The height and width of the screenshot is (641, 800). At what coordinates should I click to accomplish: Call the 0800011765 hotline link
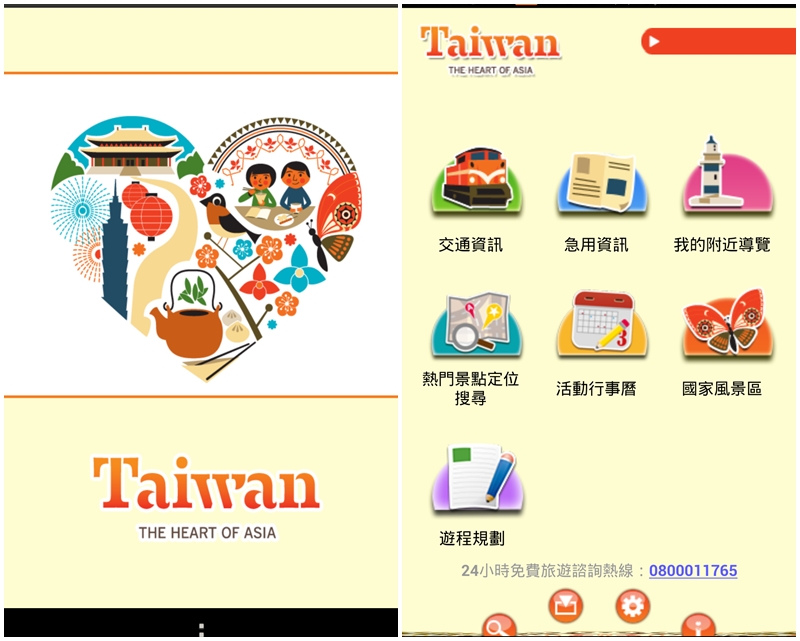(693, 571)
